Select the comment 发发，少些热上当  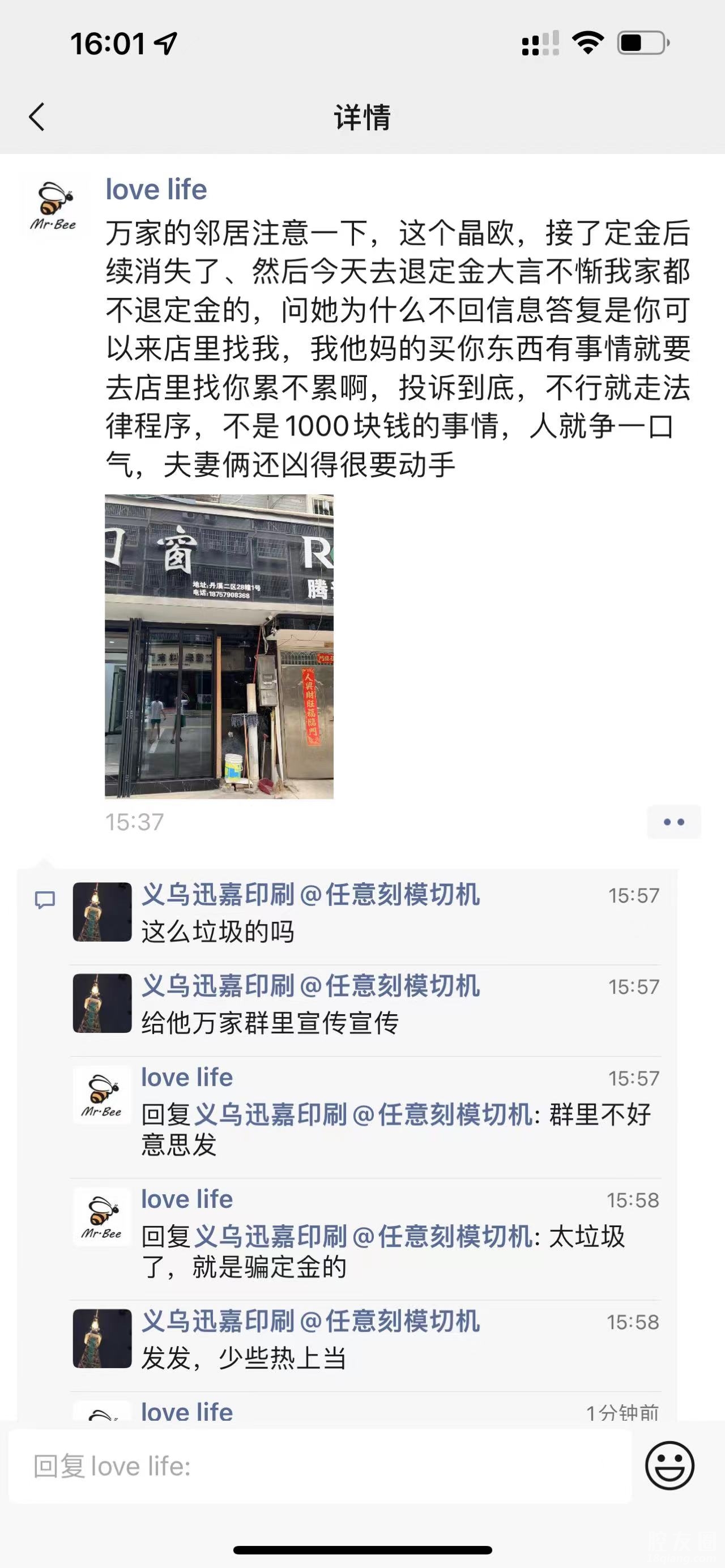click(244, 1358)
